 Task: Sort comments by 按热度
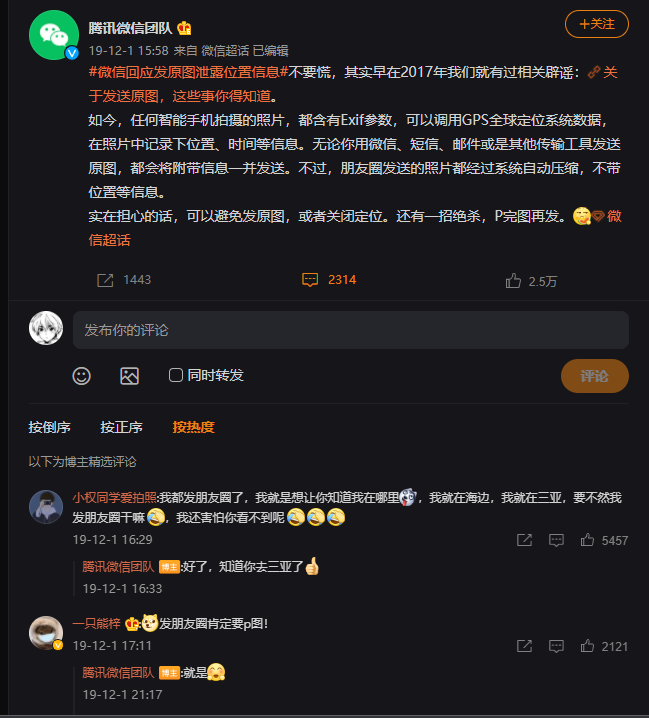pyautogui.click(x=193, y=427)
